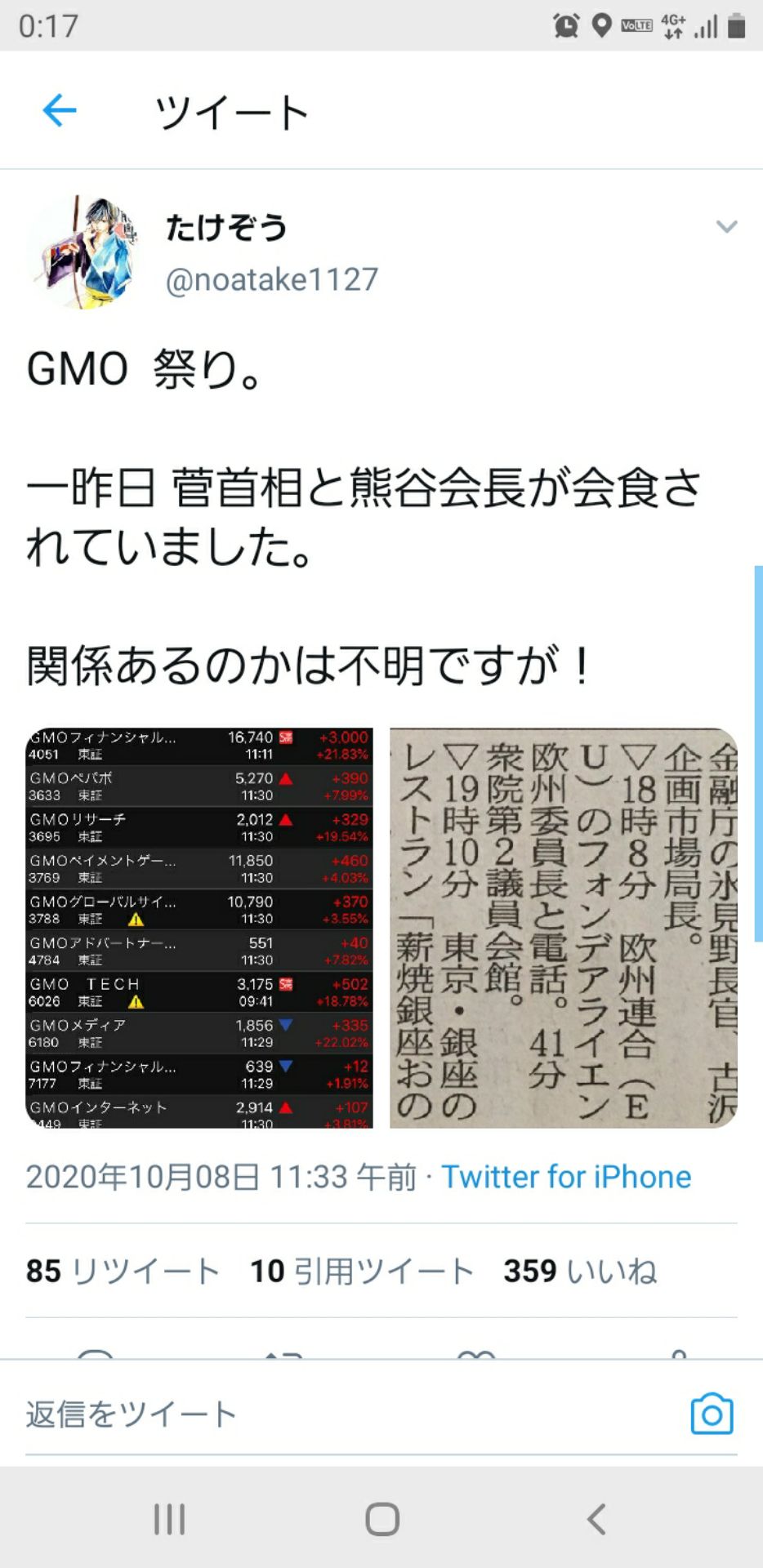Tap the Twitter for iPhone source link

coord(565,1177)
